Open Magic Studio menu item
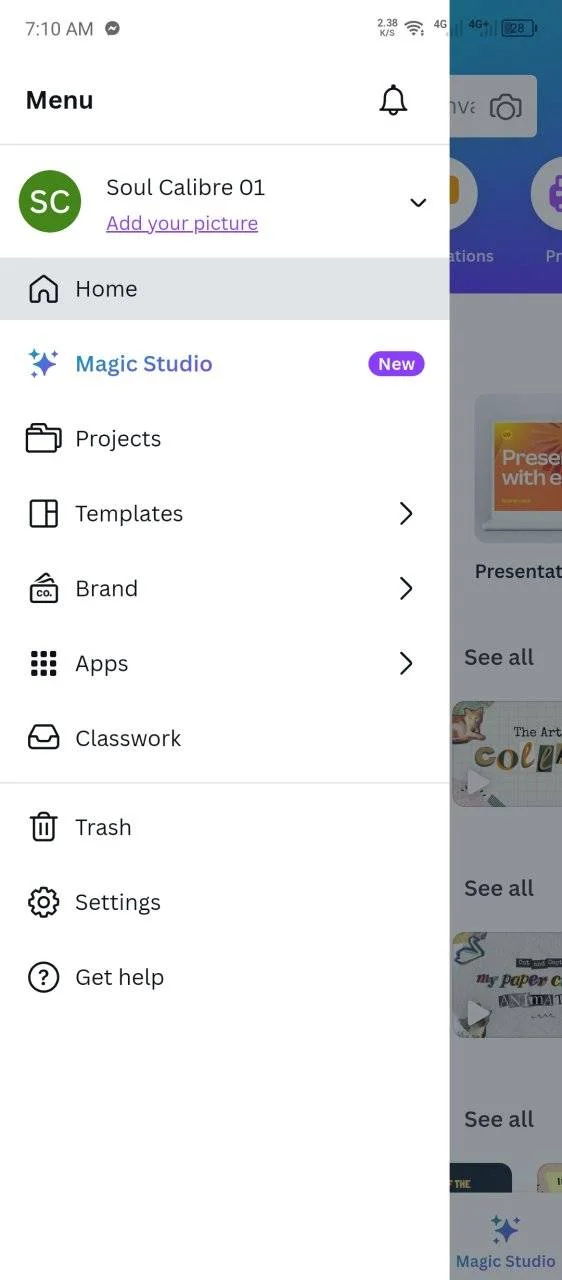The height and width of the screenshot is (1280, 562). (x=224, y=364)
